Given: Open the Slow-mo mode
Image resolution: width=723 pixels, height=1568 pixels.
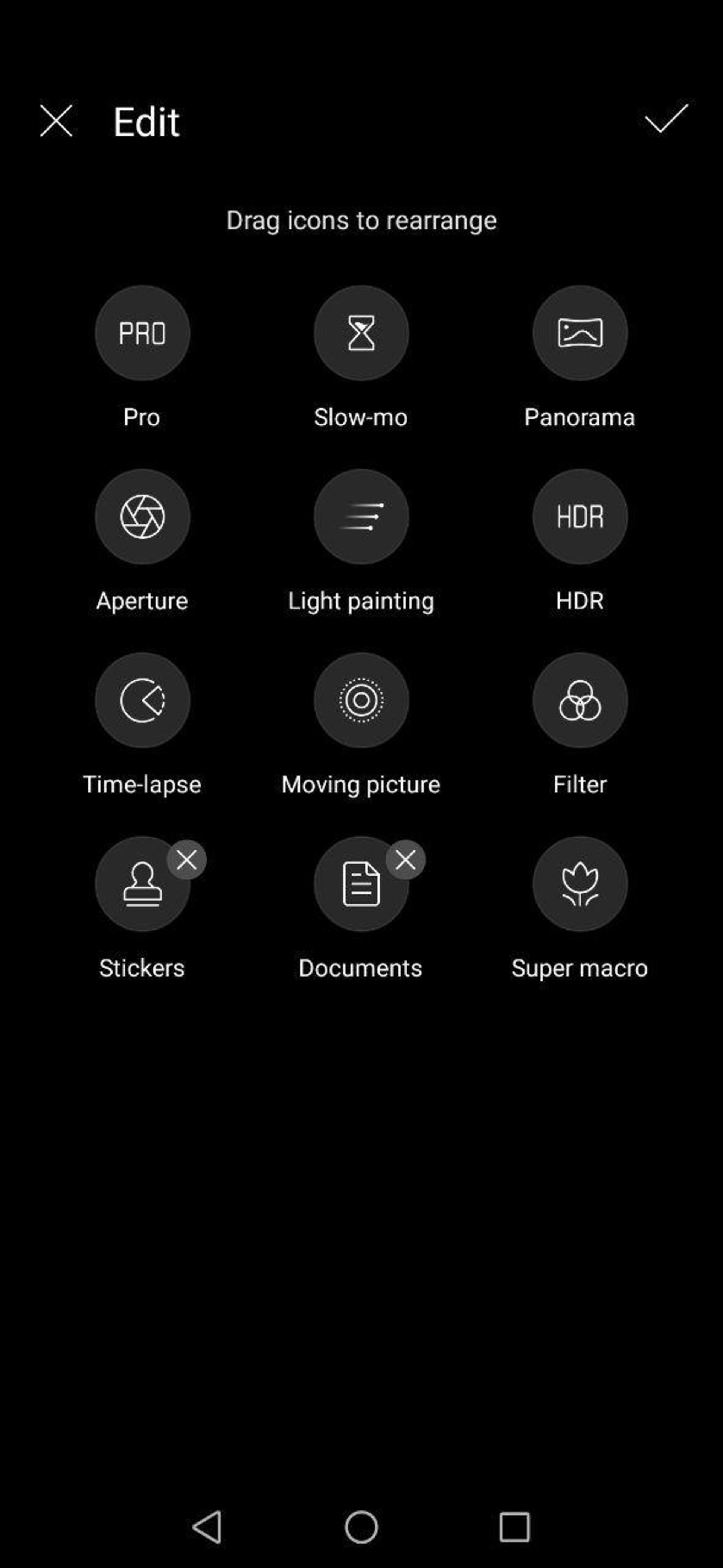Looking at the screenshot, I should click(361, 333).
